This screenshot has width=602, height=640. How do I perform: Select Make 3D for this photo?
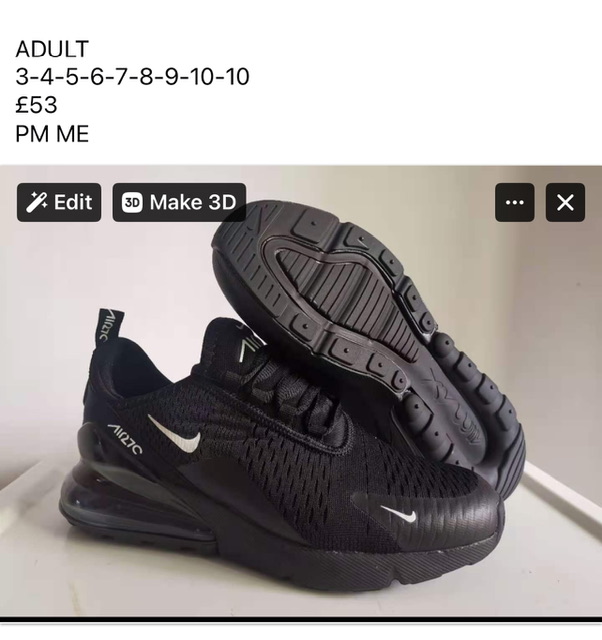(179, 202)
